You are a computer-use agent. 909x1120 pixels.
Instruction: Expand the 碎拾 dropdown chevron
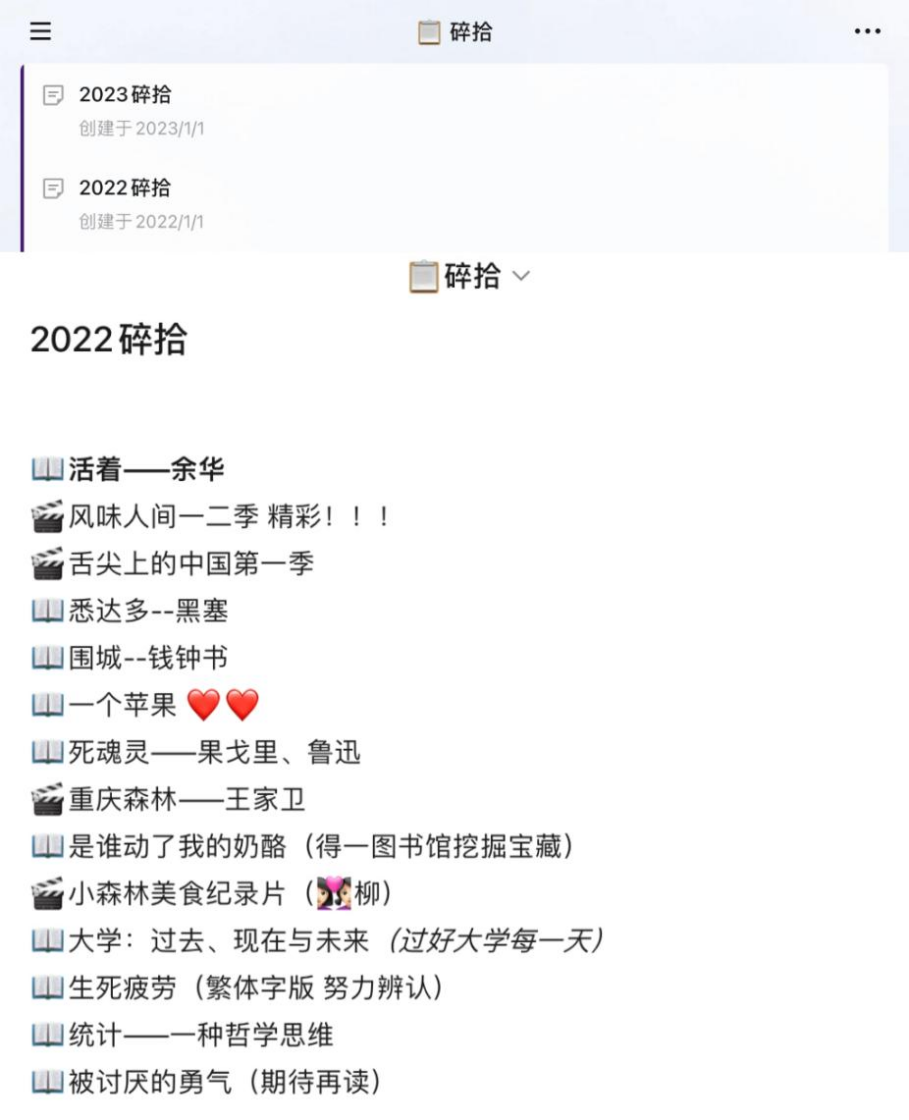[520, 277]
